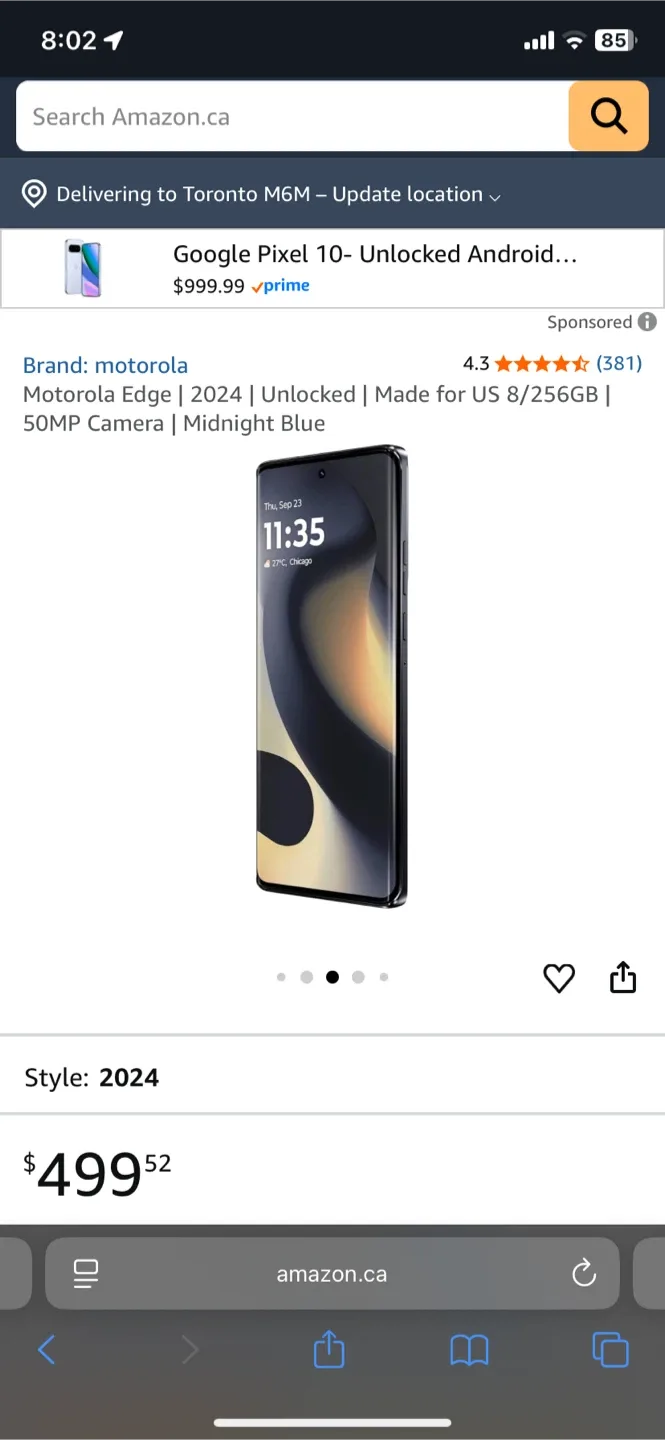Viewport: 665px width, 1440px height.
Task: View the 381 customer ratings
Action: tap(619, 363)
